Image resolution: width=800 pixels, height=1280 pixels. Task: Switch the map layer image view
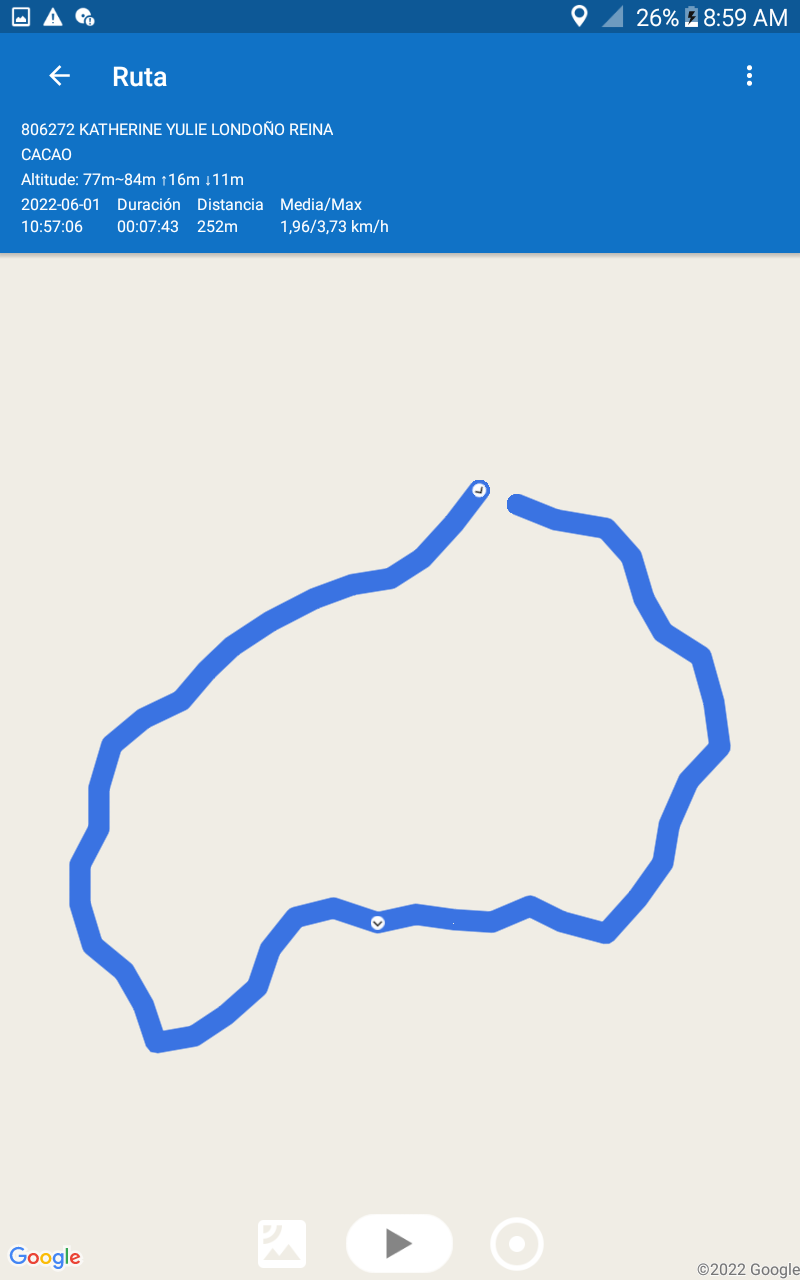tap(282, 1244)
